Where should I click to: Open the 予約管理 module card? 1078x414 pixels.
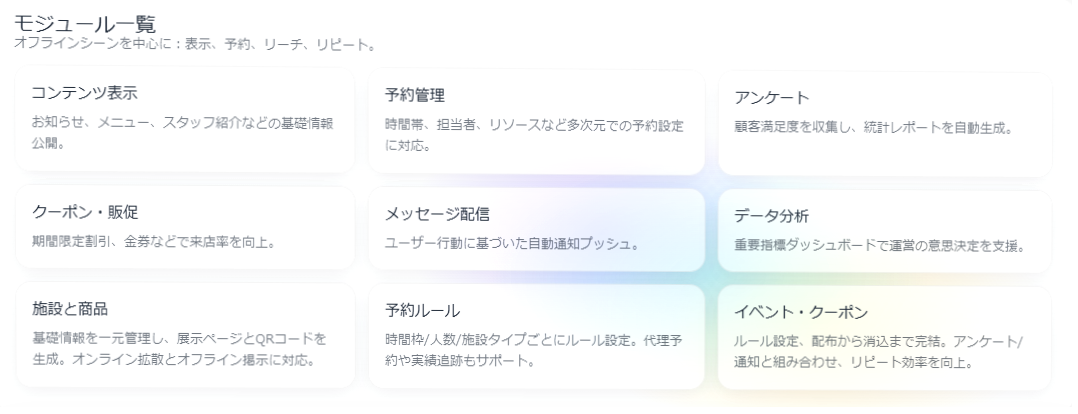tap(537, 120)
